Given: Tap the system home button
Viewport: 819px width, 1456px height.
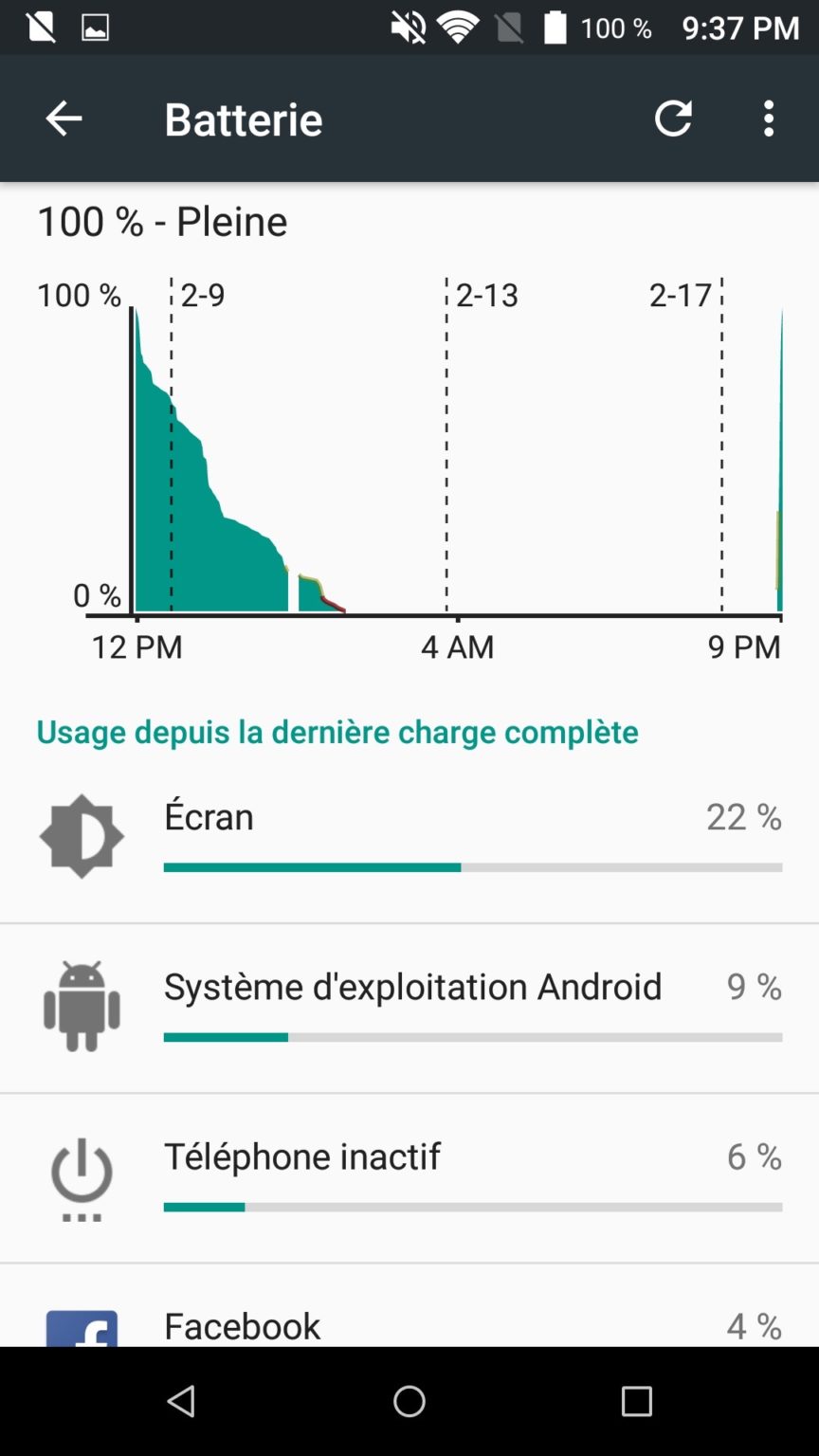Looking at the screenshot, I should pos(409,1401).
